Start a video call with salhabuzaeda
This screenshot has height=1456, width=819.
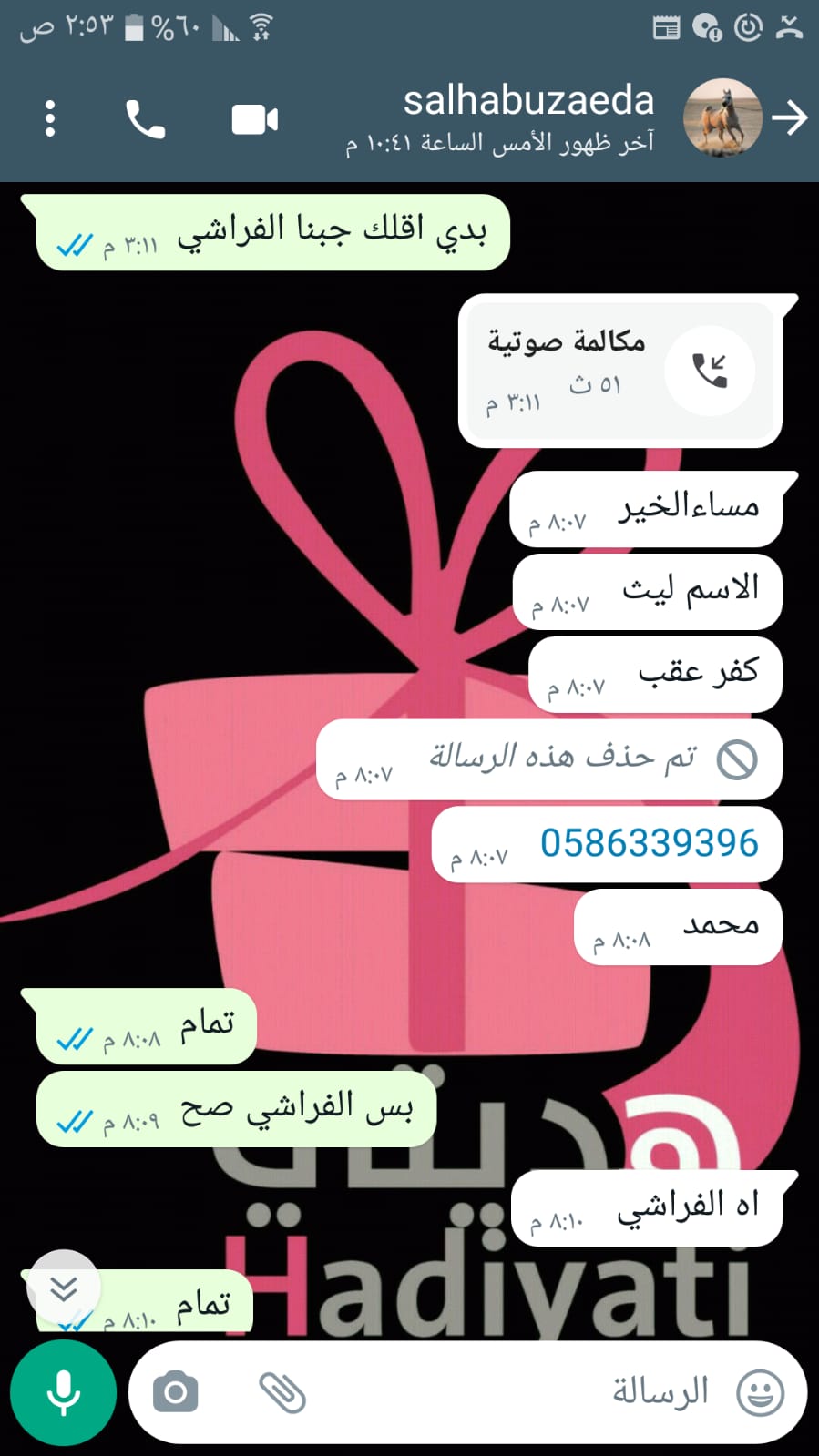[254, 119]
